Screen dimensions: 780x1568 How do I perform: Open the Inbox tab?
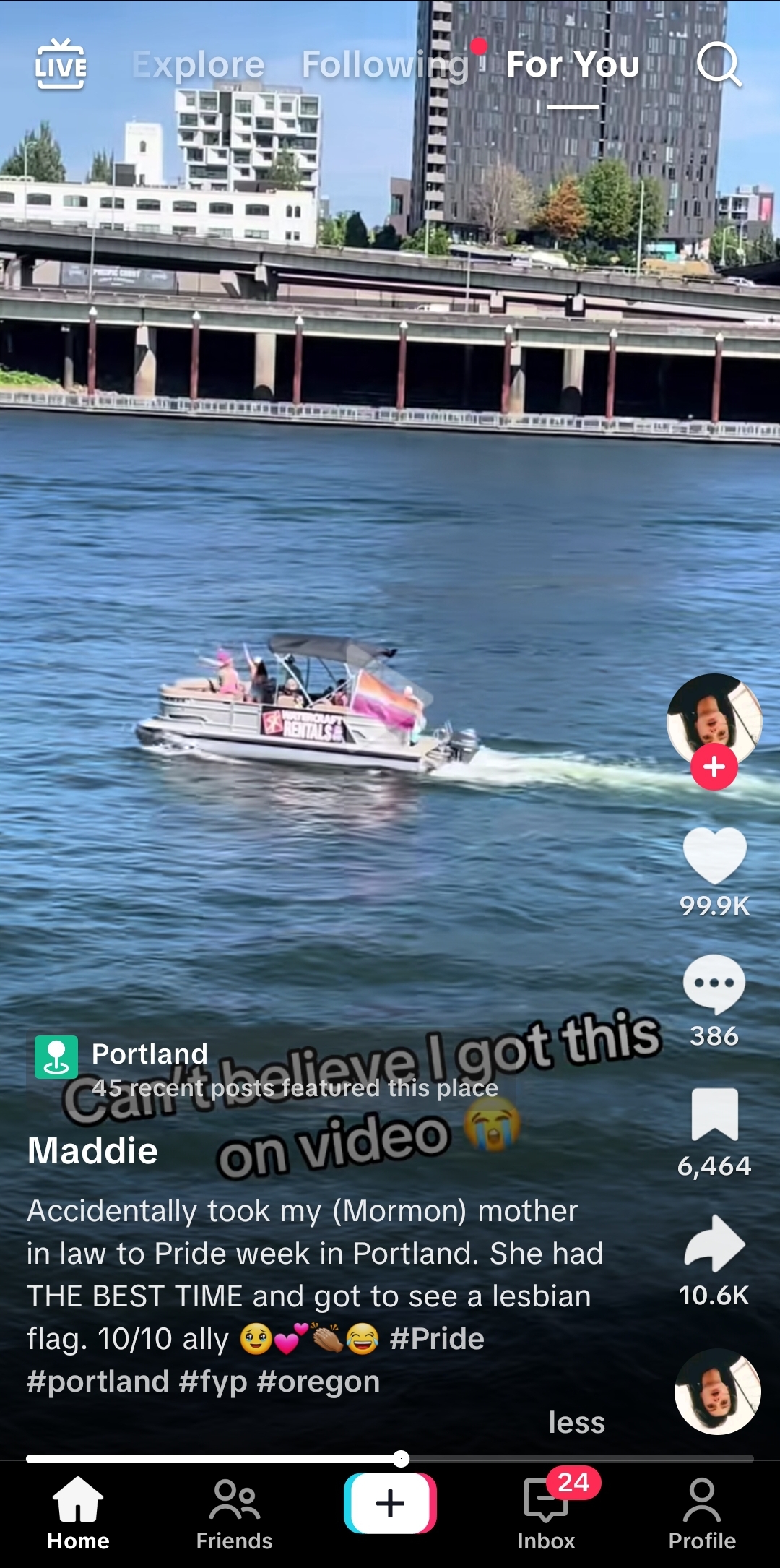(x=546, y=1514)
